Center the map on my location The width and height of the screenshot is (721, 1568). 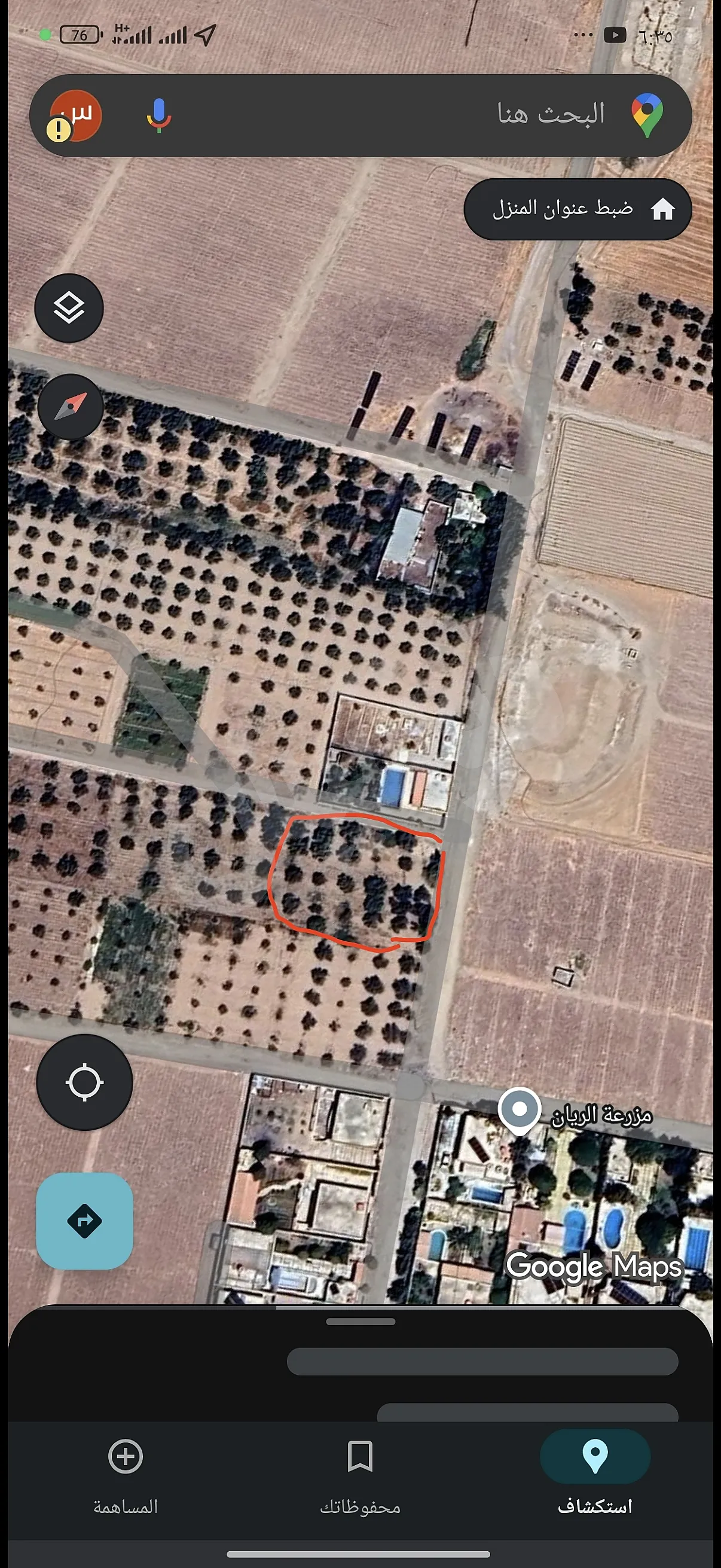(x=84, y=1082)
